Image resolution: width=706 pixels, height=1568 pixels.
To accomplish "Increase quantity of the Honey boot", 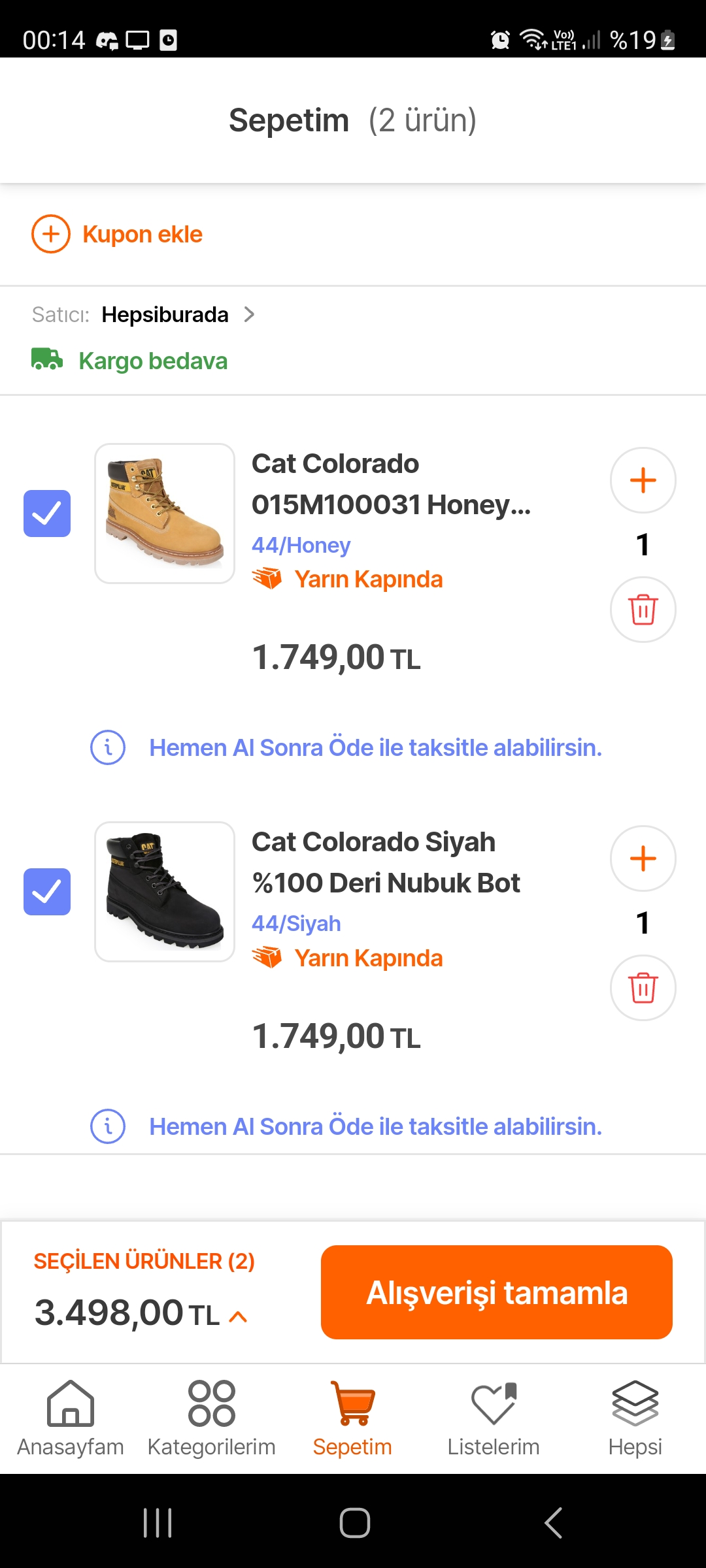I will [643, 480].
